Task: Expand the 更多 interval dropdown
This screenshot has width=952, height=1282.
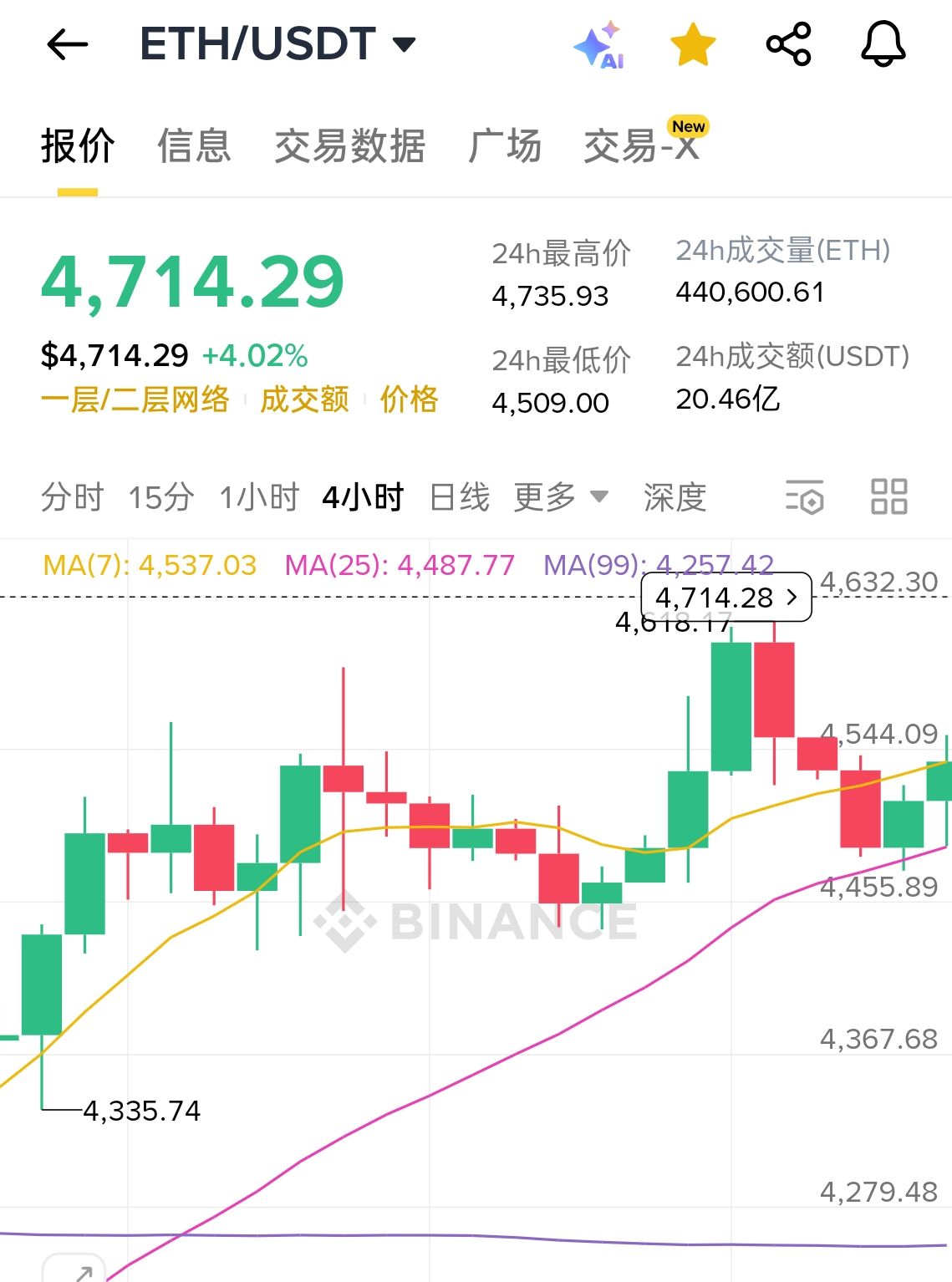Action: point(560,497)
